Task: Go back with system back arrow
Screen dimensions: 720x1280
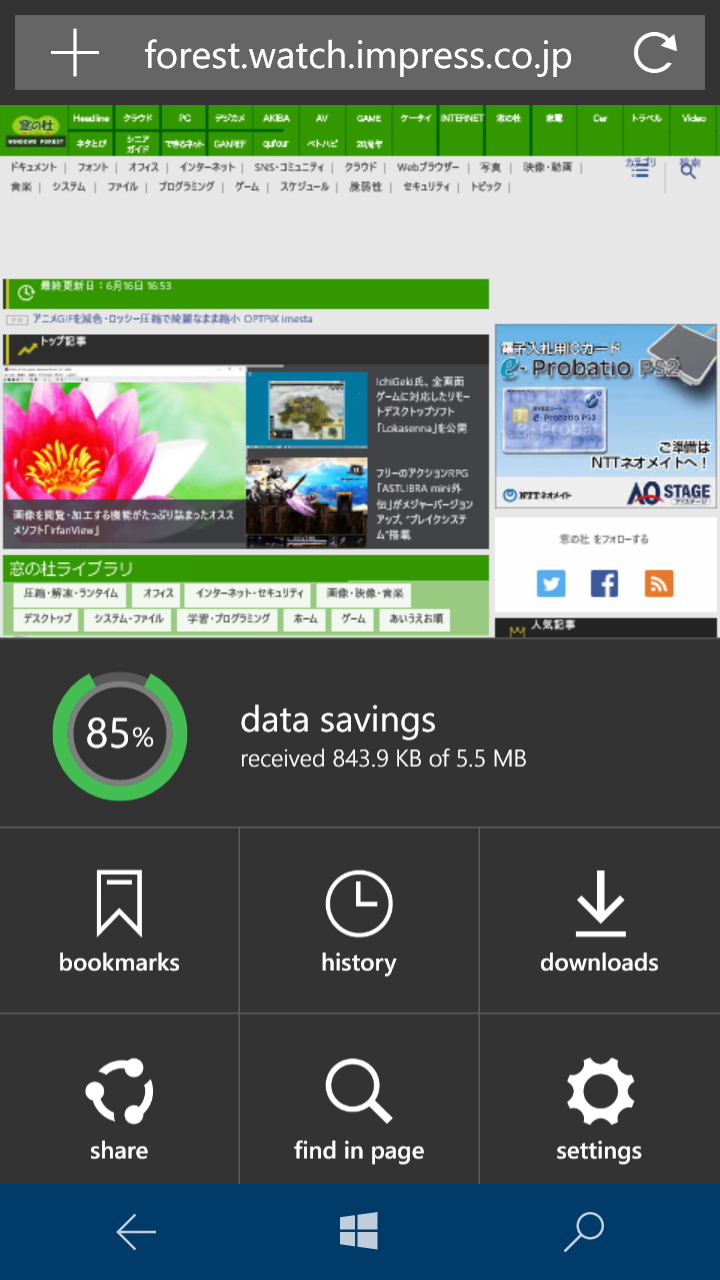Action: [x=136, y=1232]
